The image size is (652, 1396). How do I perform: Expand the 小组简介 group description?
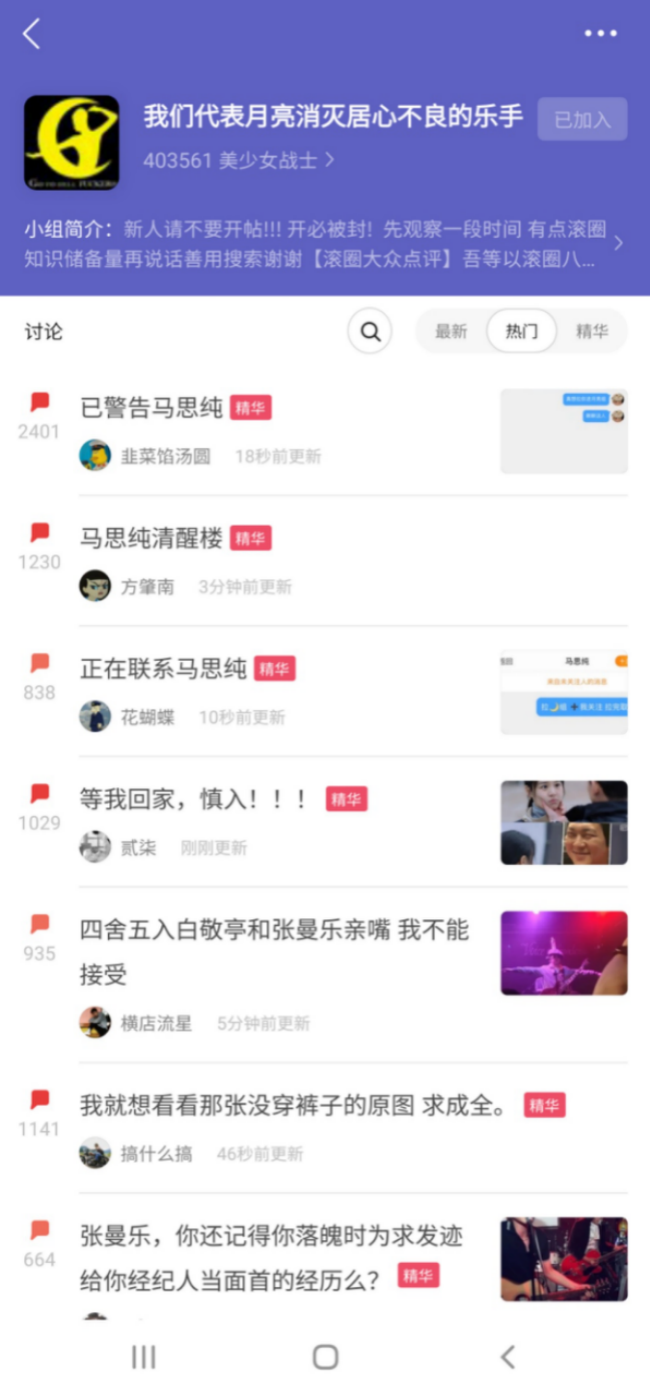617,243
